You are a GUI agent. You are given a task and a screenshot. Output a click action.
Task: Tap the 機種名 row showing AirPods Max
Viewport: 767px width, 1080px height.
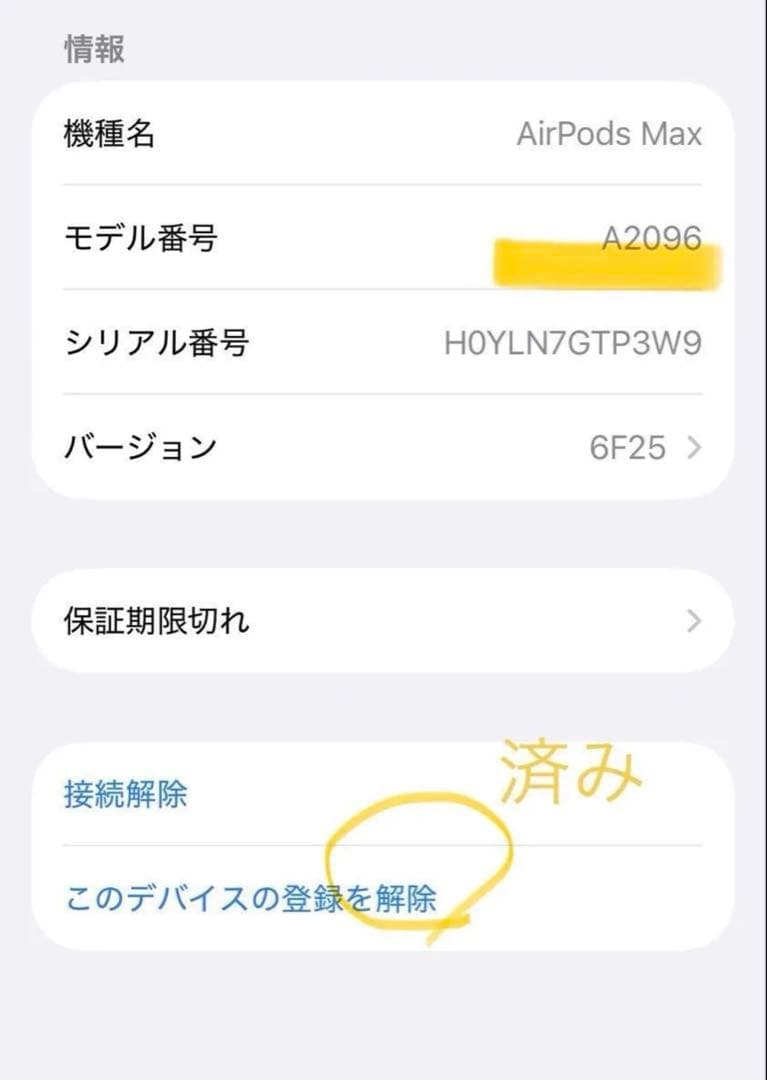(380, 135)
